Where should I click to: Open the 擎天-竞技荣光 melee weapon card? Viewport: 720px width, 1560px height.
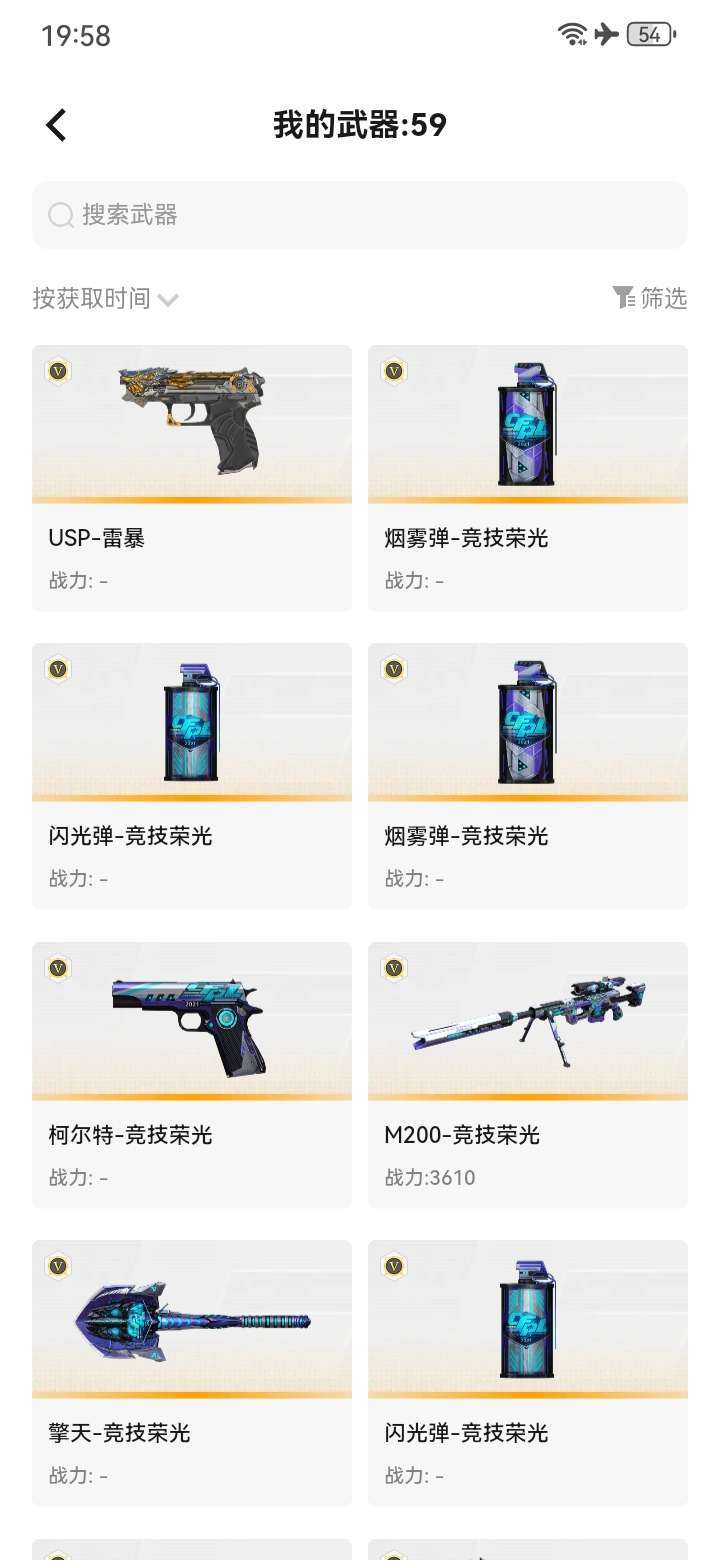coord(192,1373)
